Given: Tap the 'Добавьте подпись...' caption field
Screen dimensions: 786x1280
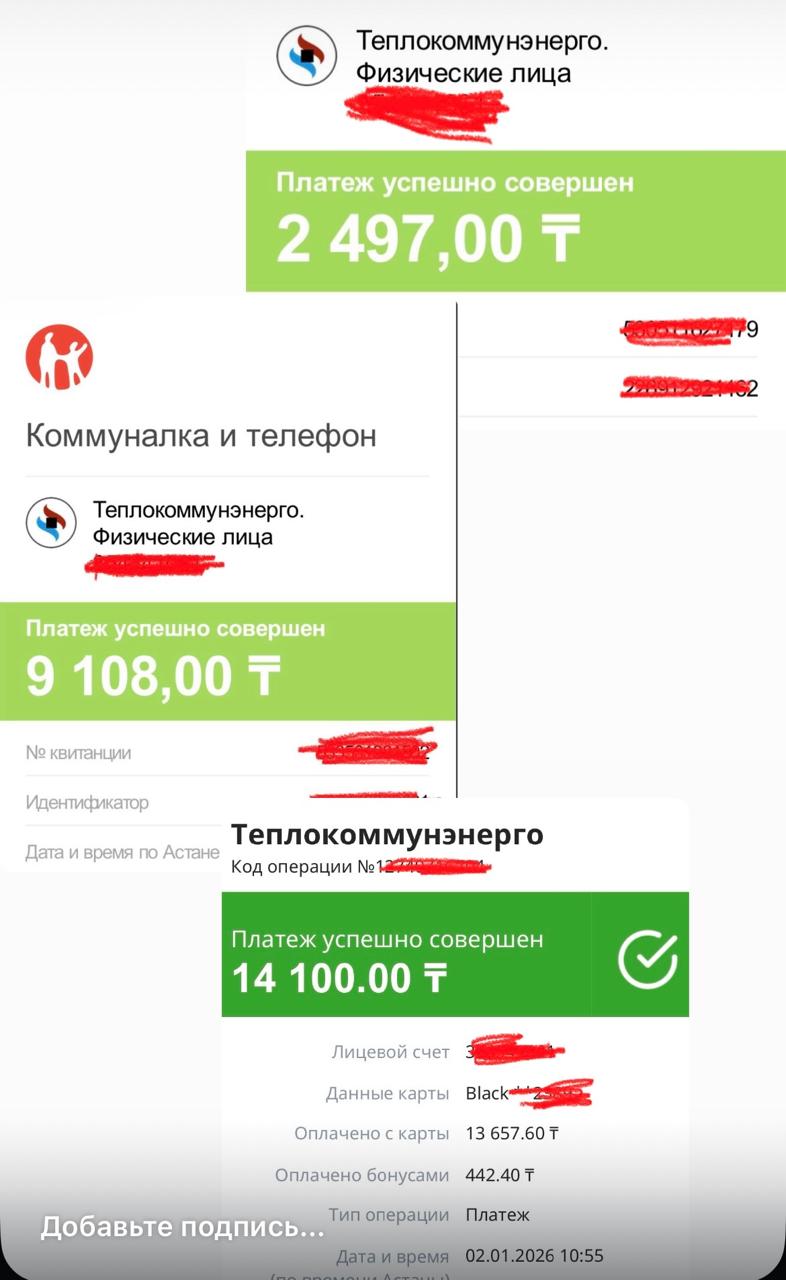Looking at the screenshot, I should point(182,1226).
